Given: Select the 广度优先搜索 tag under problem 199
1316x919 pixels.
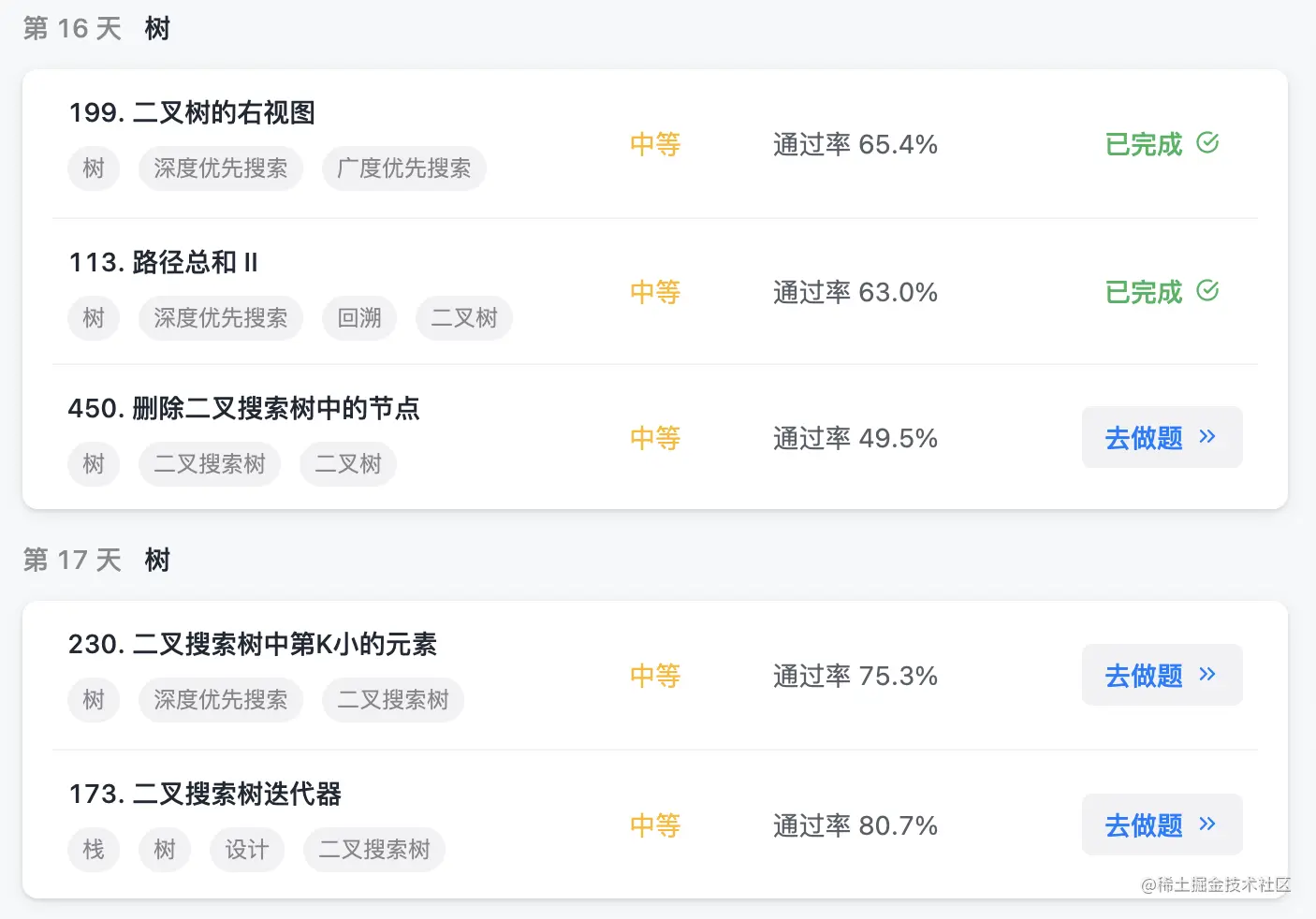Looking at the screenshot, I should coord(403,168).
